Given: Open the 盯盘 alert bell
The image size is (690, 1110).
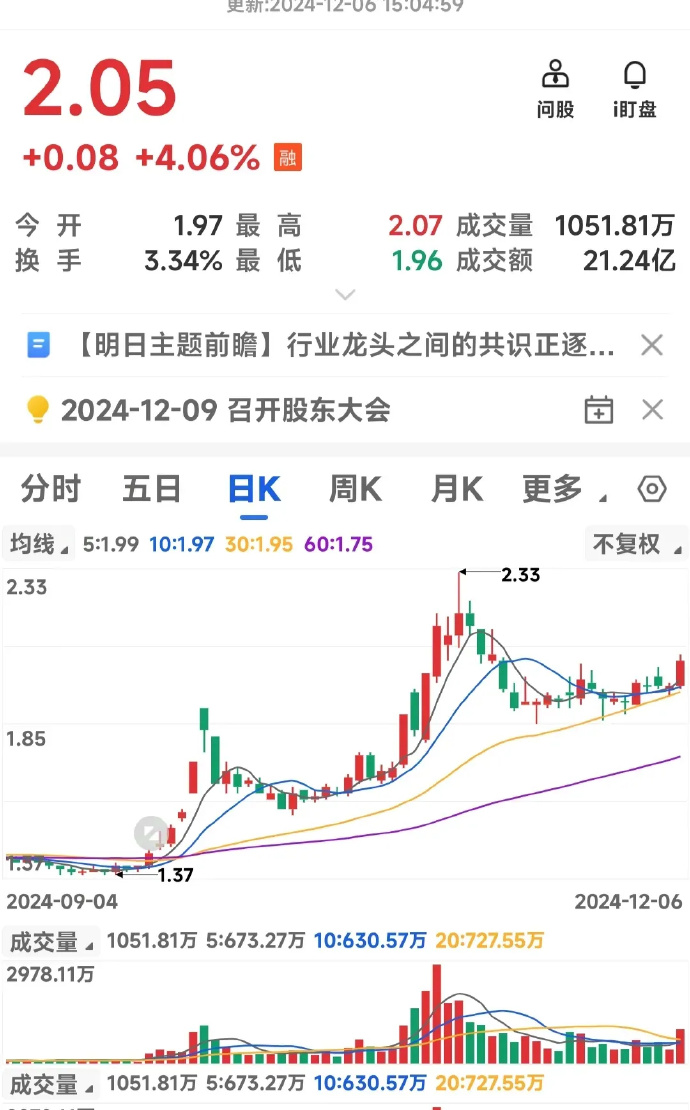Looking at the screenshot, I should coord(635,89).
